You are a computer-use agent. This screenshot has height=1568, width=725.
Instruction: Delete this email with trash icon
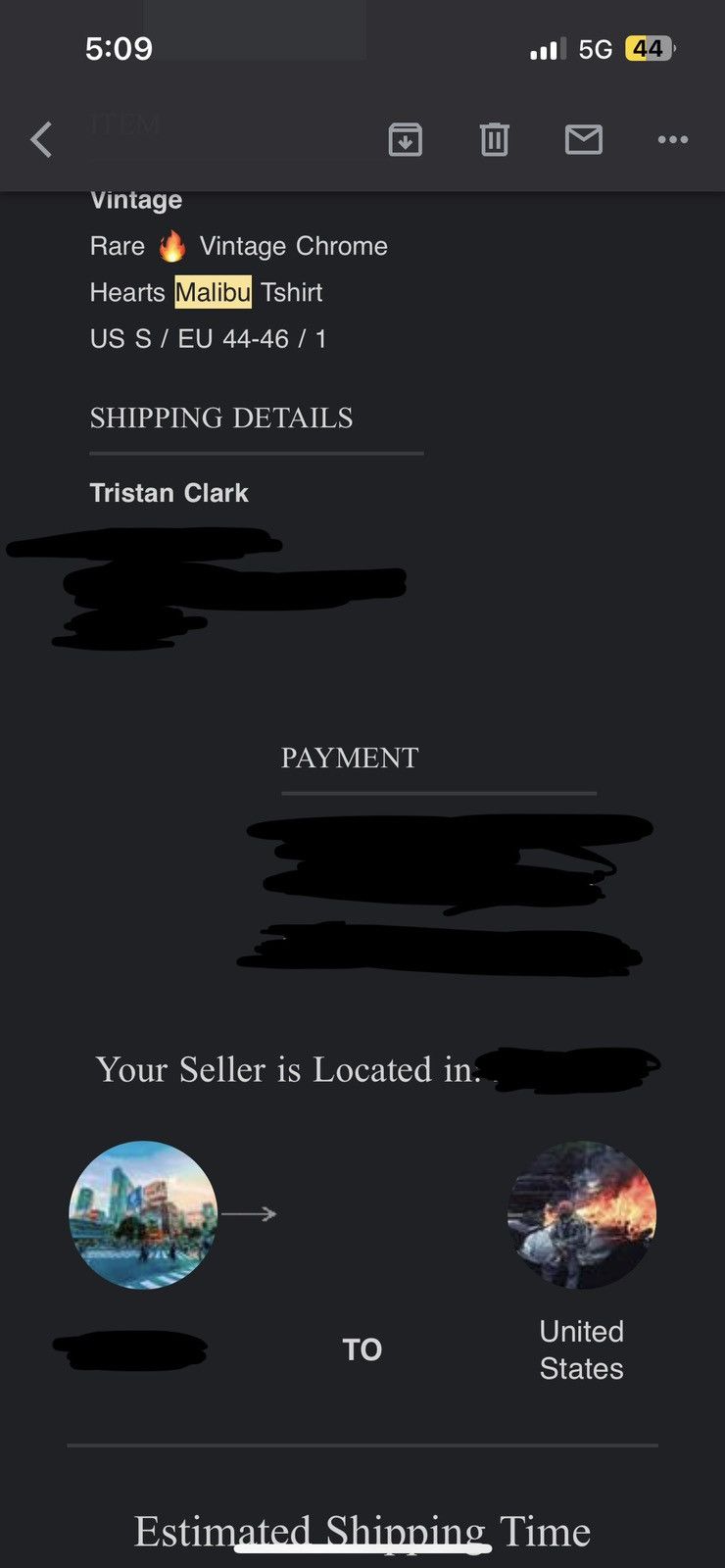point(495,140)
